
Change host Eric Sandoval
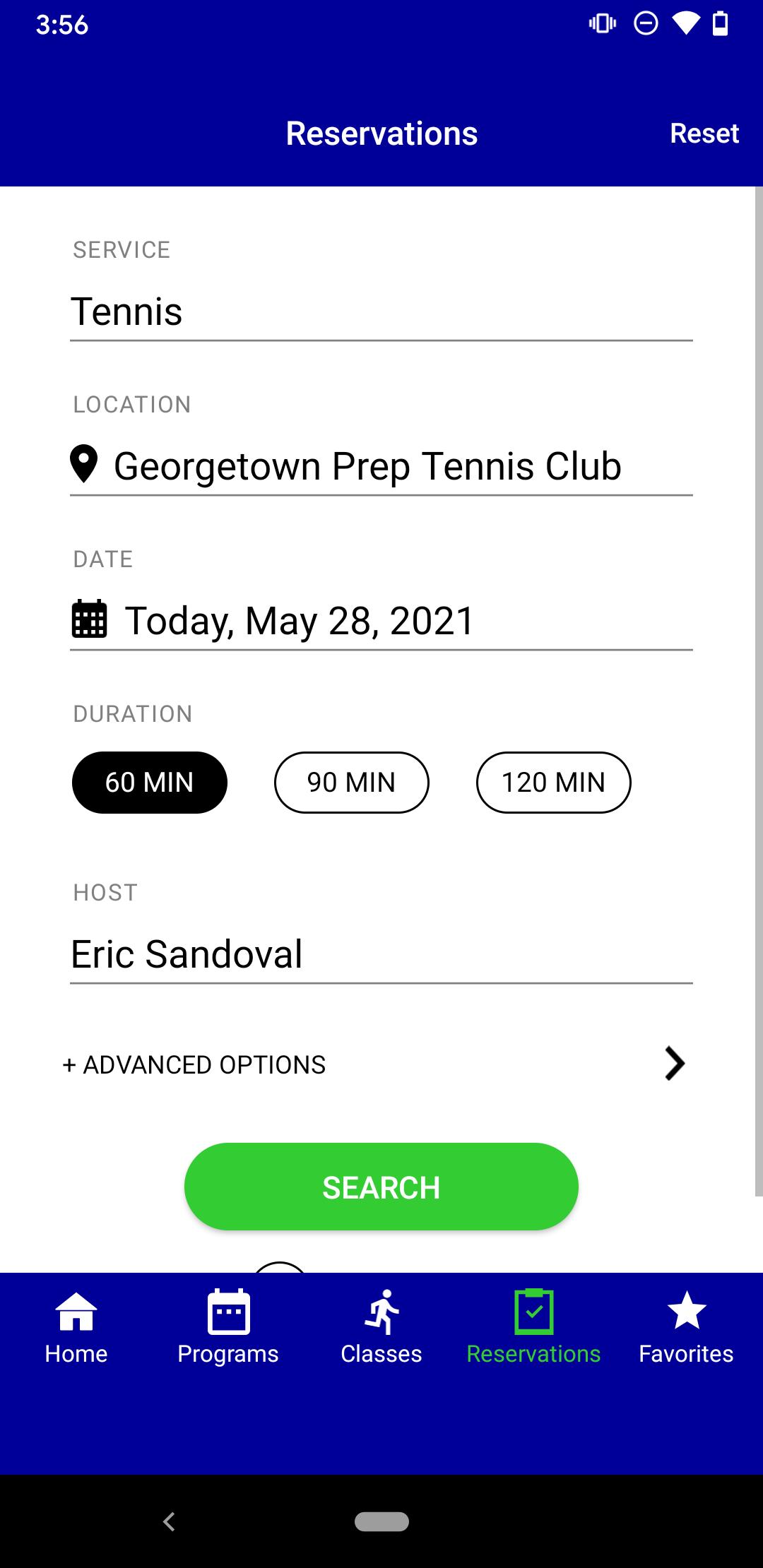click(x=381, y=954)
